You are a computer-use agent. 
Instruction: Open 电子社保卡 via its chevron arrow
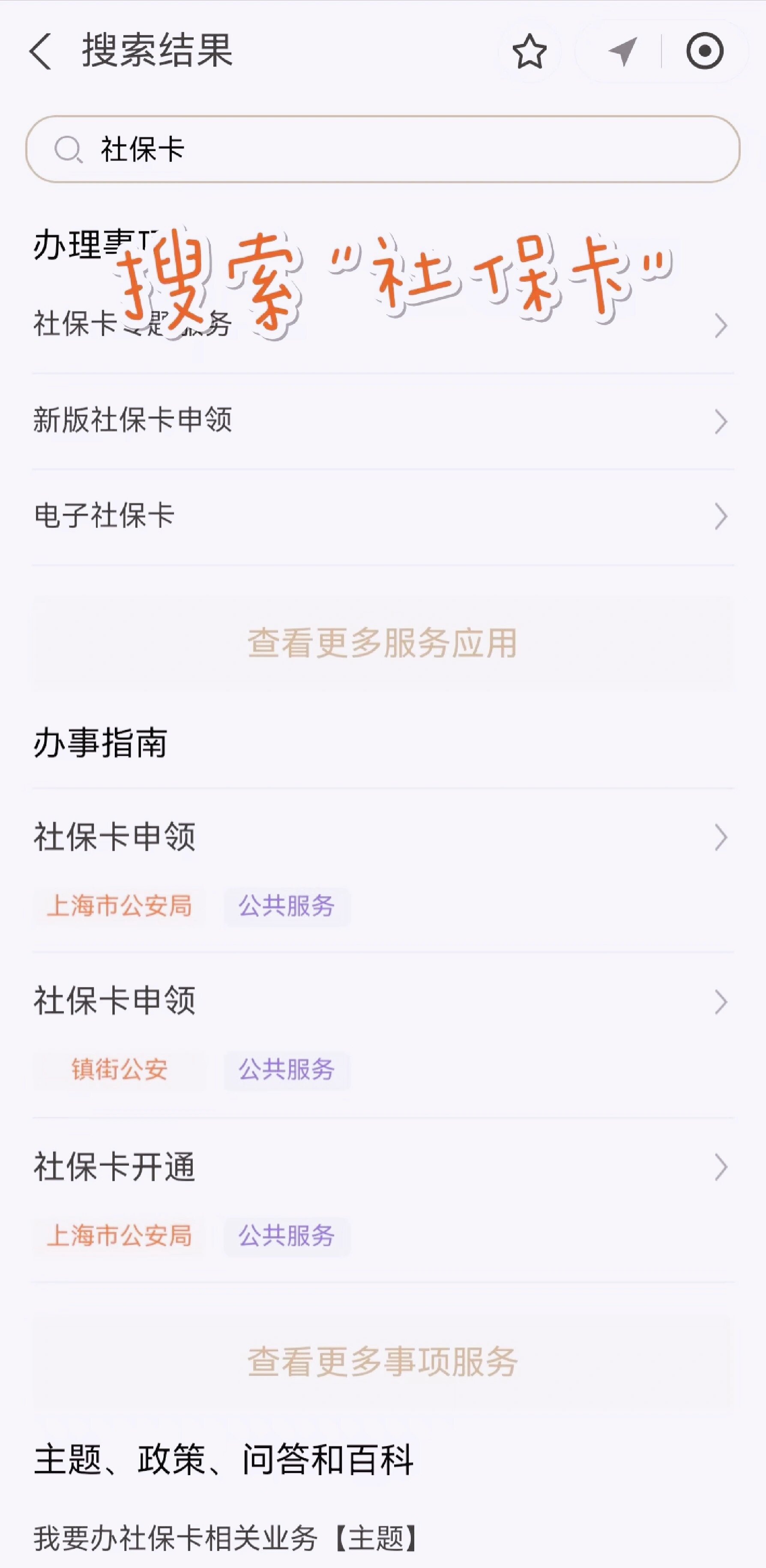pyautogui.click(x=721, y=516)
